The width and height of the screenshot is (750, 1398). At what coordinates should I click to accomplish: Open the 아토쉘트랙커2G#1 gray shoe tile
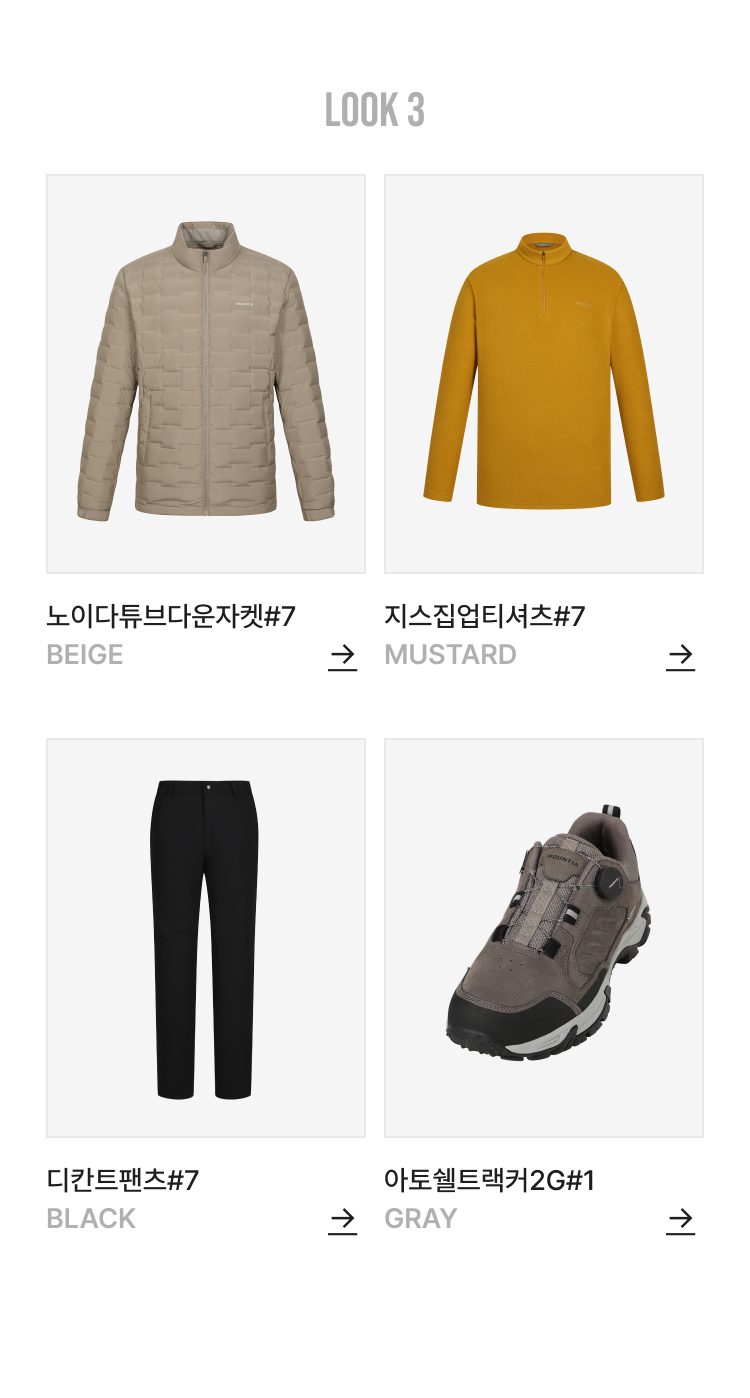[x=544, y=938]
